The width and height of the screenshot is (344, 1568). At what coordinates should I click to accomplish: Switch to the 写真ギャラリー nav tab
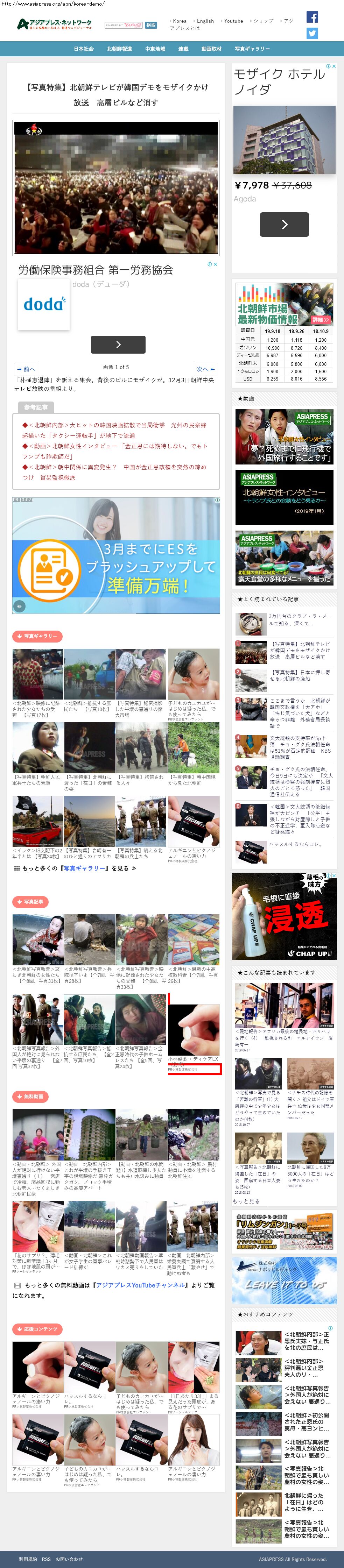[x=252, y=49]
